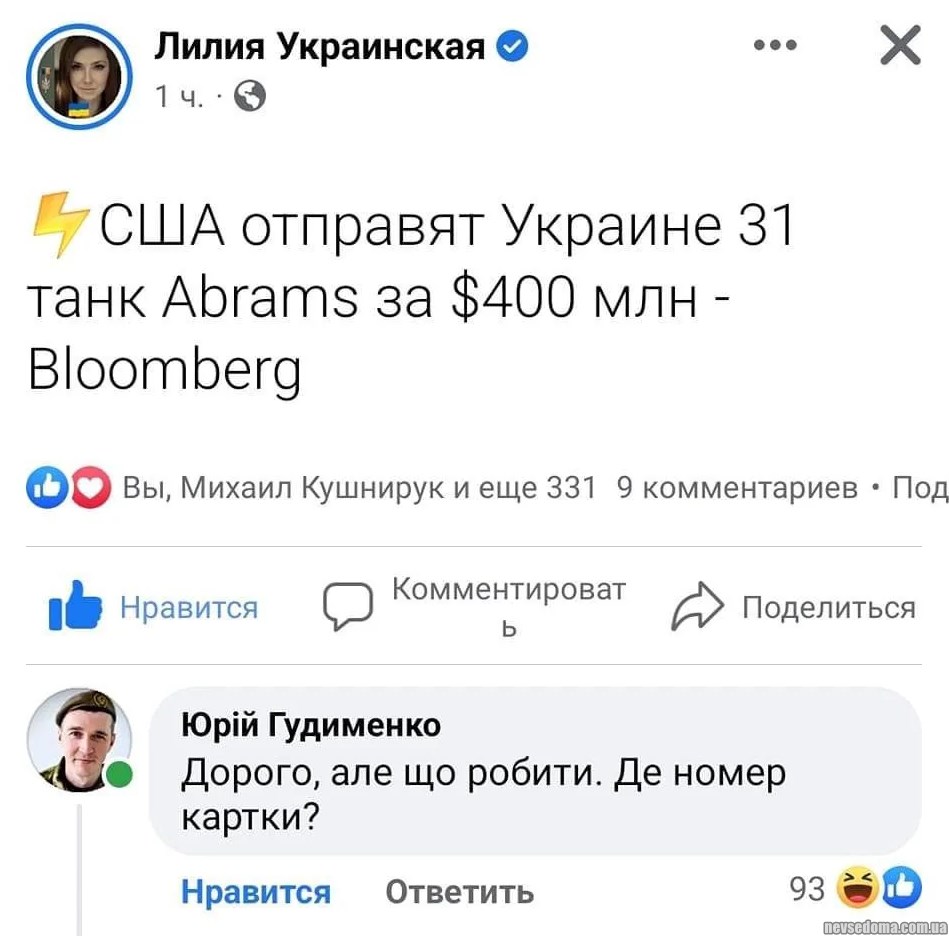Like the post with Нравится button
The image size is (949, 936).
153,607
